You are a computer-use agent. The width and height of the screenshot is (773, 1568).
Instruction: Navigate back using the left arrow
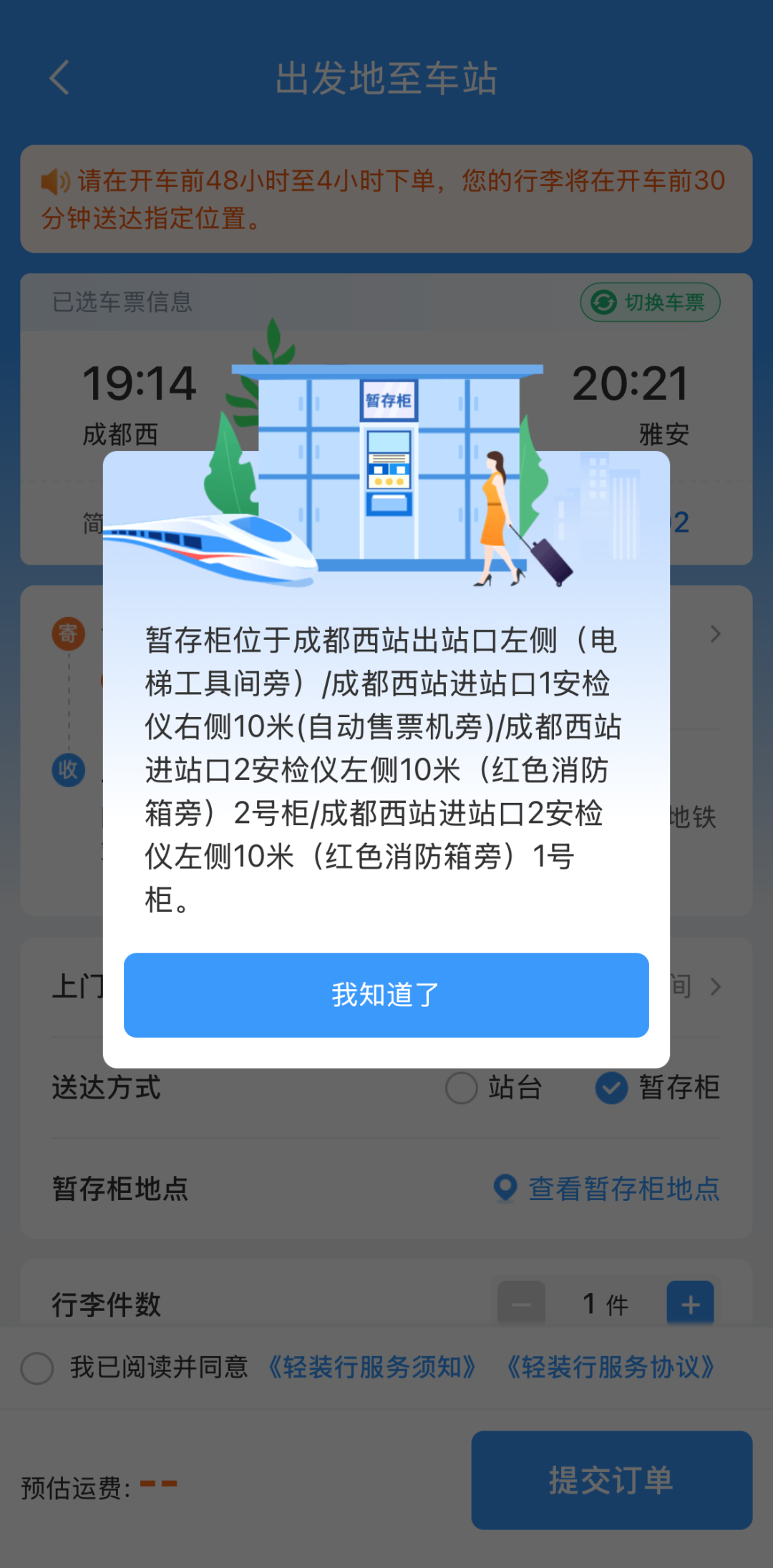(59, 79)
